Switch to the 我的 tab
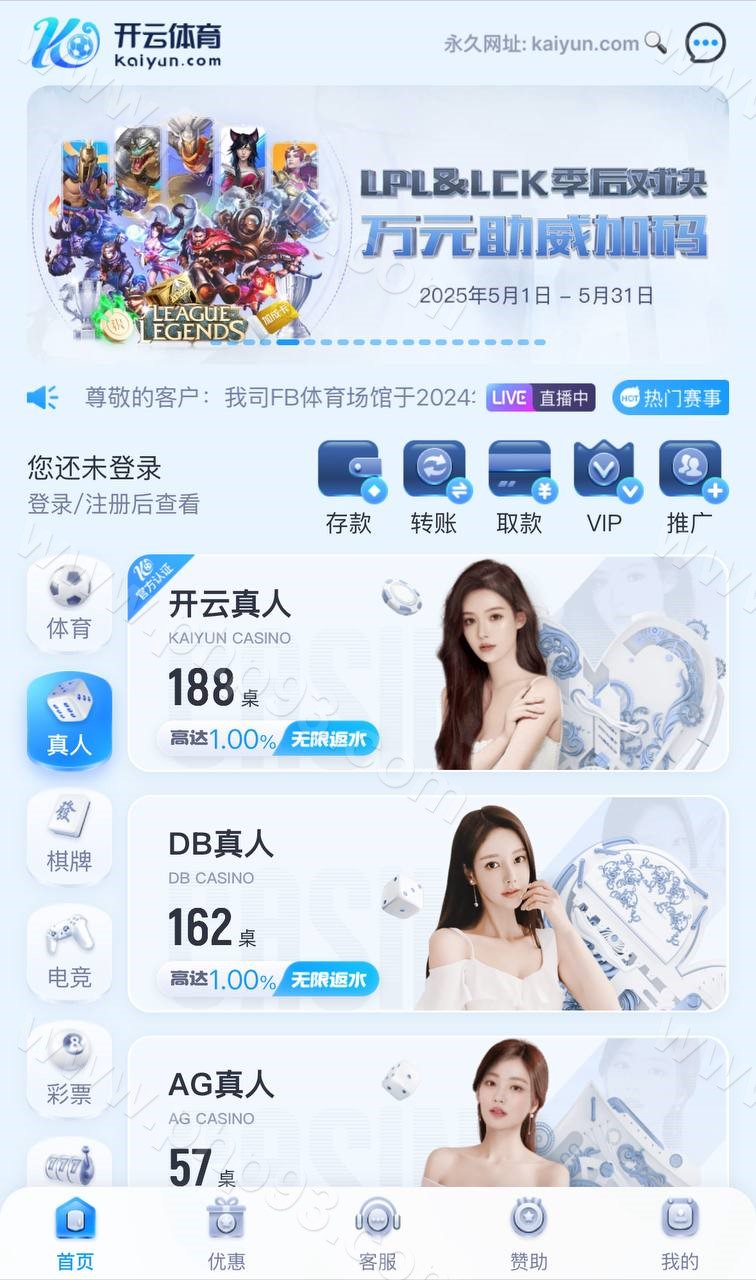This screenshot has height=1280, width=756. point(680,1233)
